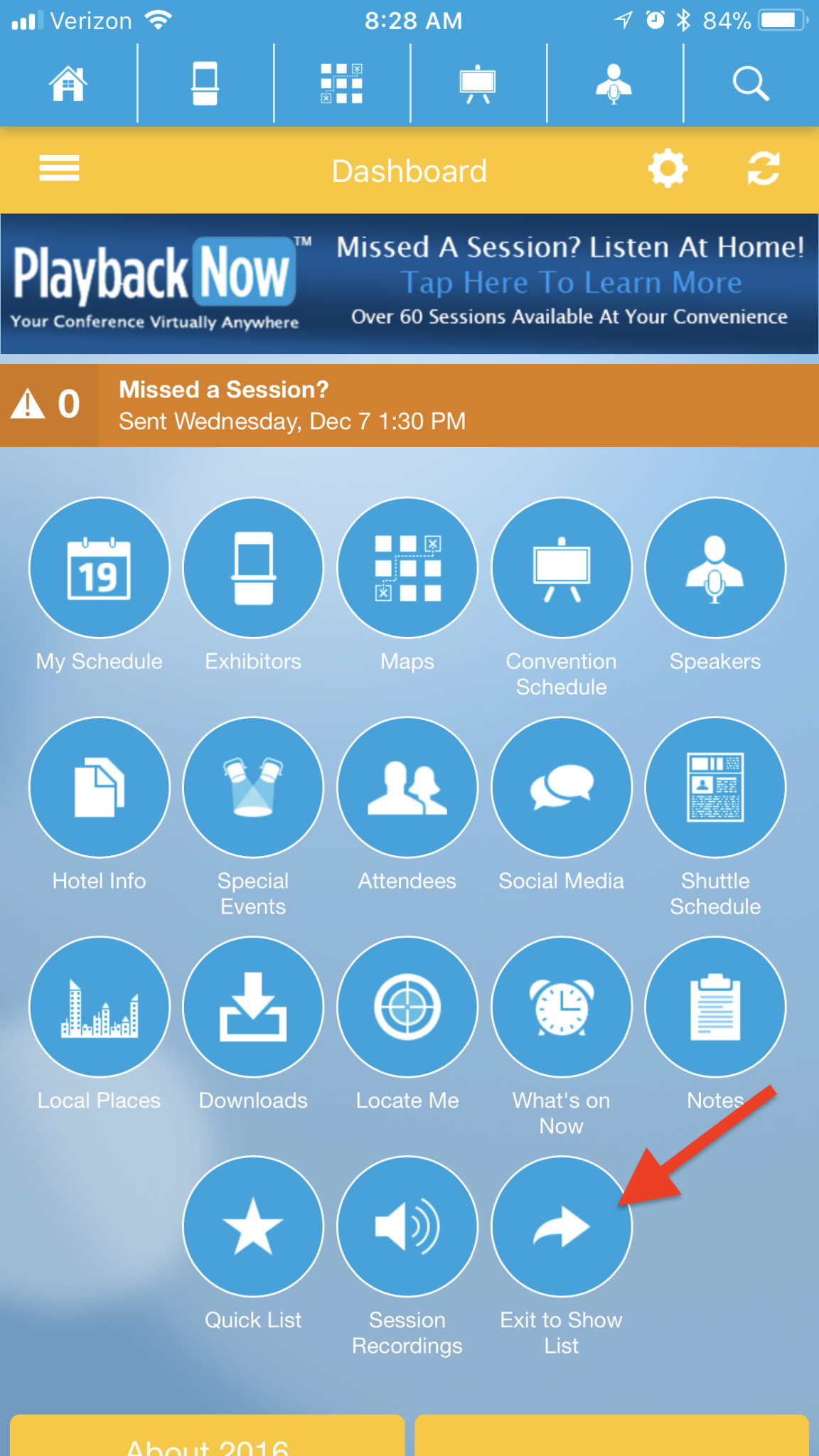Viewport: 819px width, 1456px height.
Task: Browse the Attendees list
Action: tap(407, 787)
